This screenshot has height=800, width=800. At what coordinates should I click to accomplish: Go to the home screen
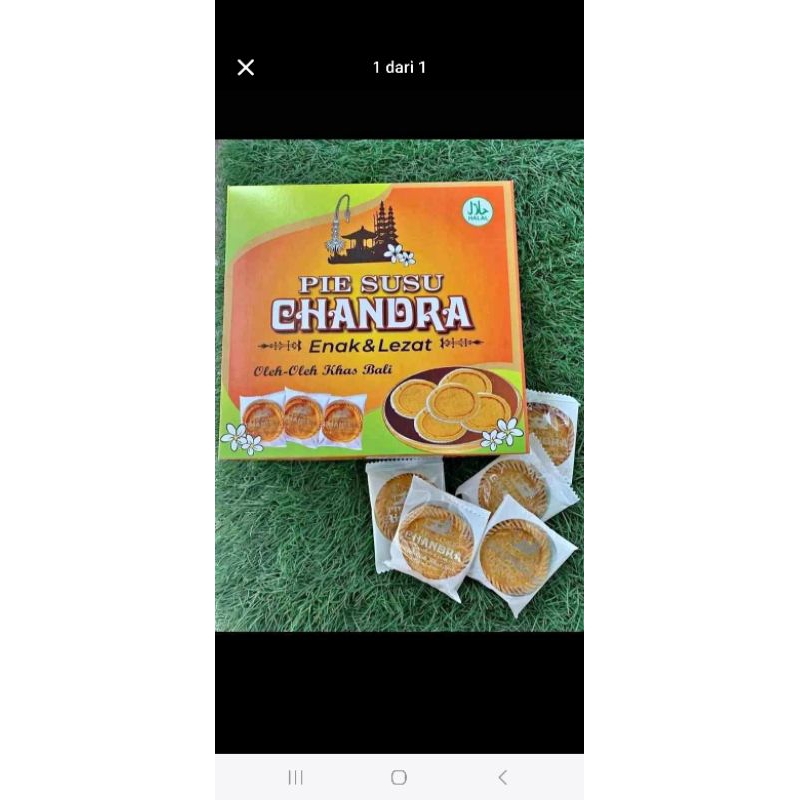tap(399, 777)
